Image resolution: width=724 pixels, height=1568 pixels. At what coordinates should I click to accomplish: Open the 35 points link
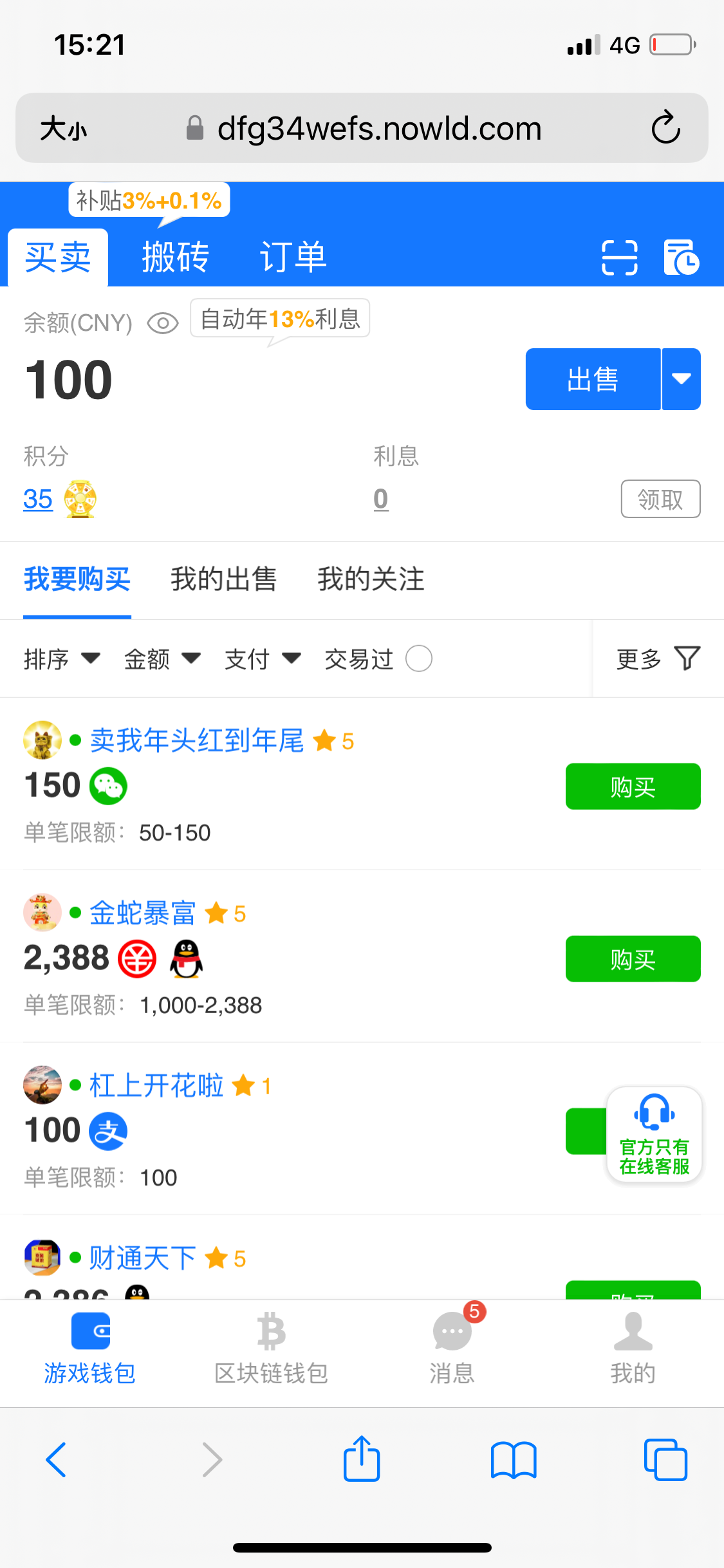38,499
